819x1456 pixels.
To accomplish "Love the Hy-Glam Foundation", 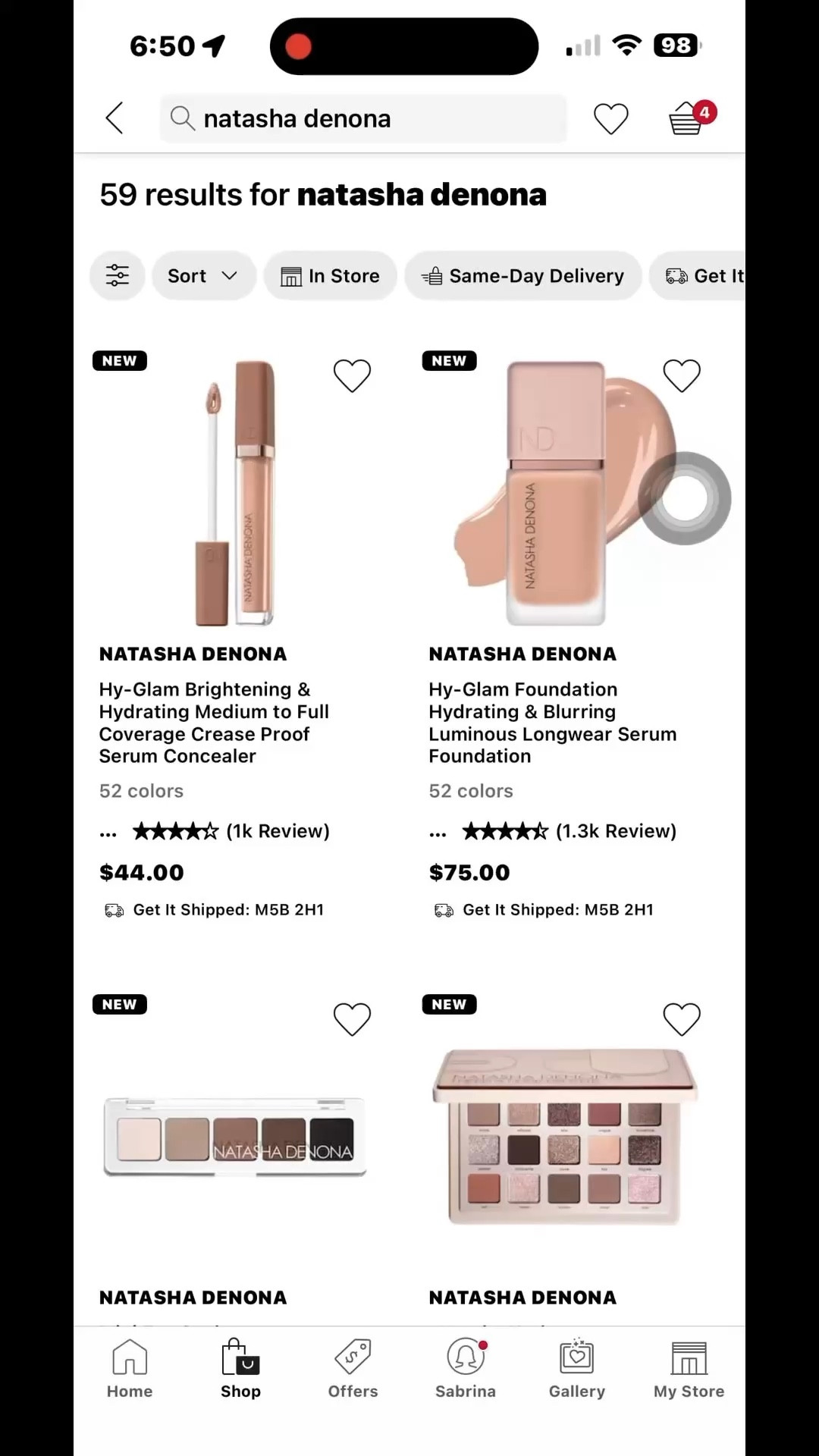I will click(681, 375).
